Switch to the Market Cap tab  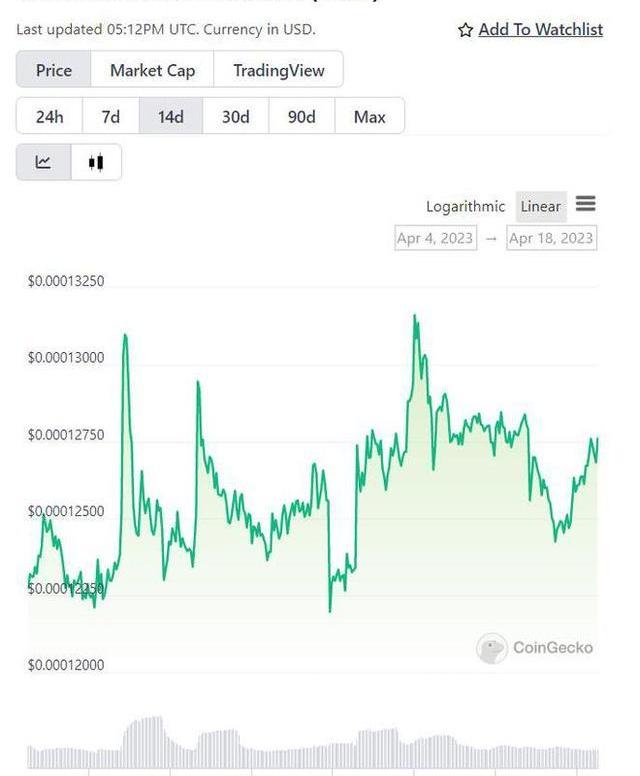[152, 70]
